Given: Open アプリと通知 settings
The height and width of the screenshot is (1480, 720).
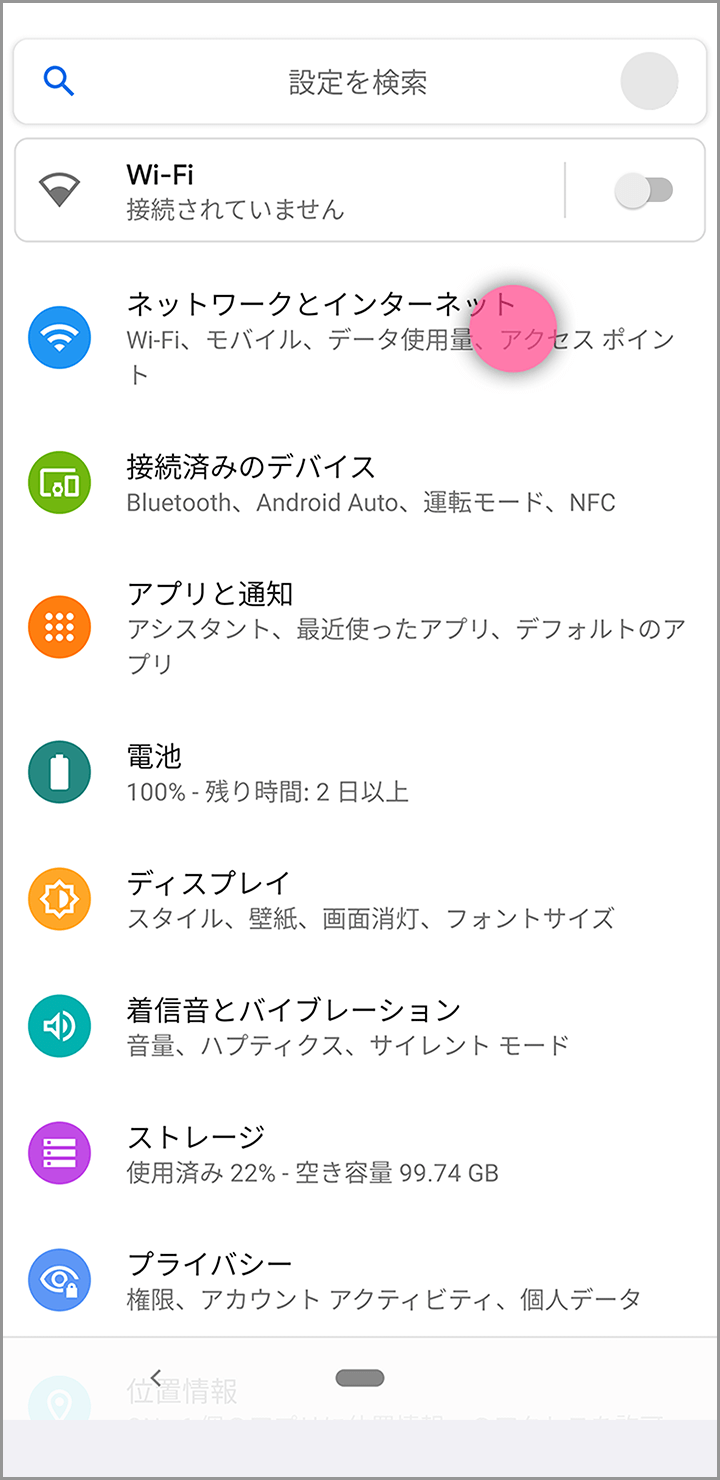Looking at the screenshot, I should (360, 627).
